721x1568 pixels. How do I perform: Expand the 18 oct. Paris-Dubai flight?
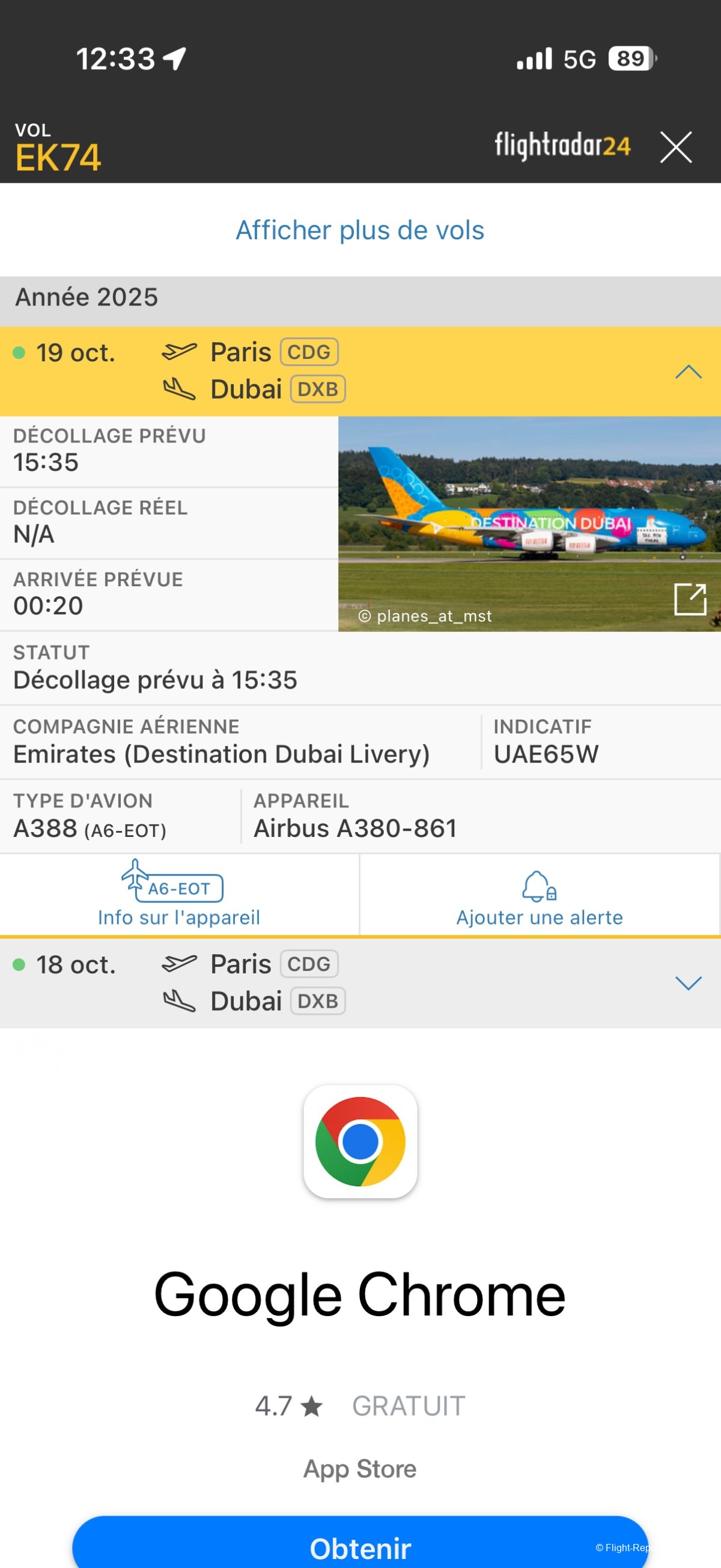tap(688, 982)
